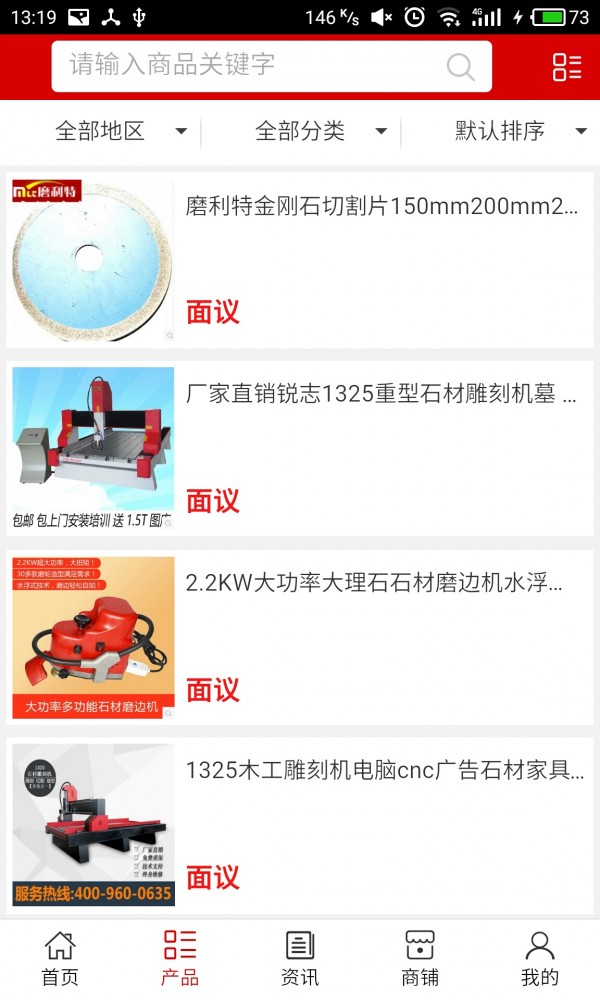
Task: Open the 默认排序 sorting dropdown
Action: point(520,131)
